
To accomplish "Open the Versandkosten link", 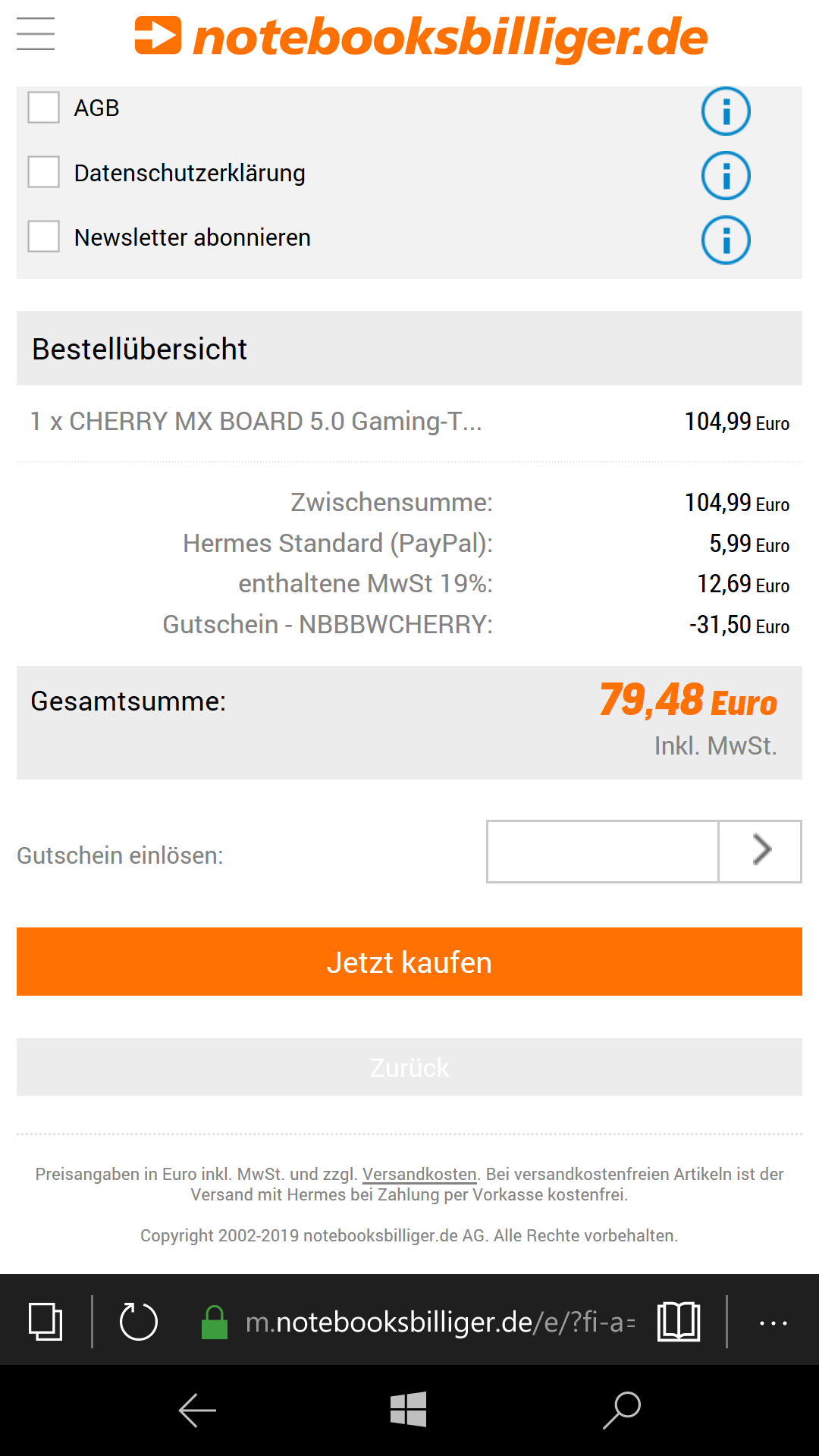I will click(419, 1174).
